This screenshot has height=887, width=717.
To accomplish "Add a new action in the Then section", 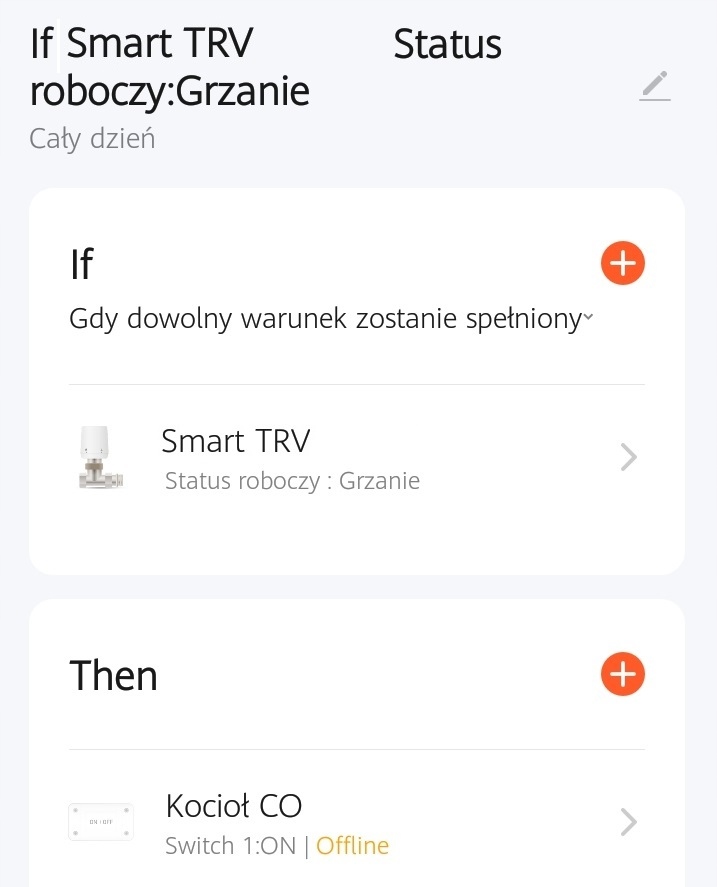I will pyautogui.click(x=622, y=675).
